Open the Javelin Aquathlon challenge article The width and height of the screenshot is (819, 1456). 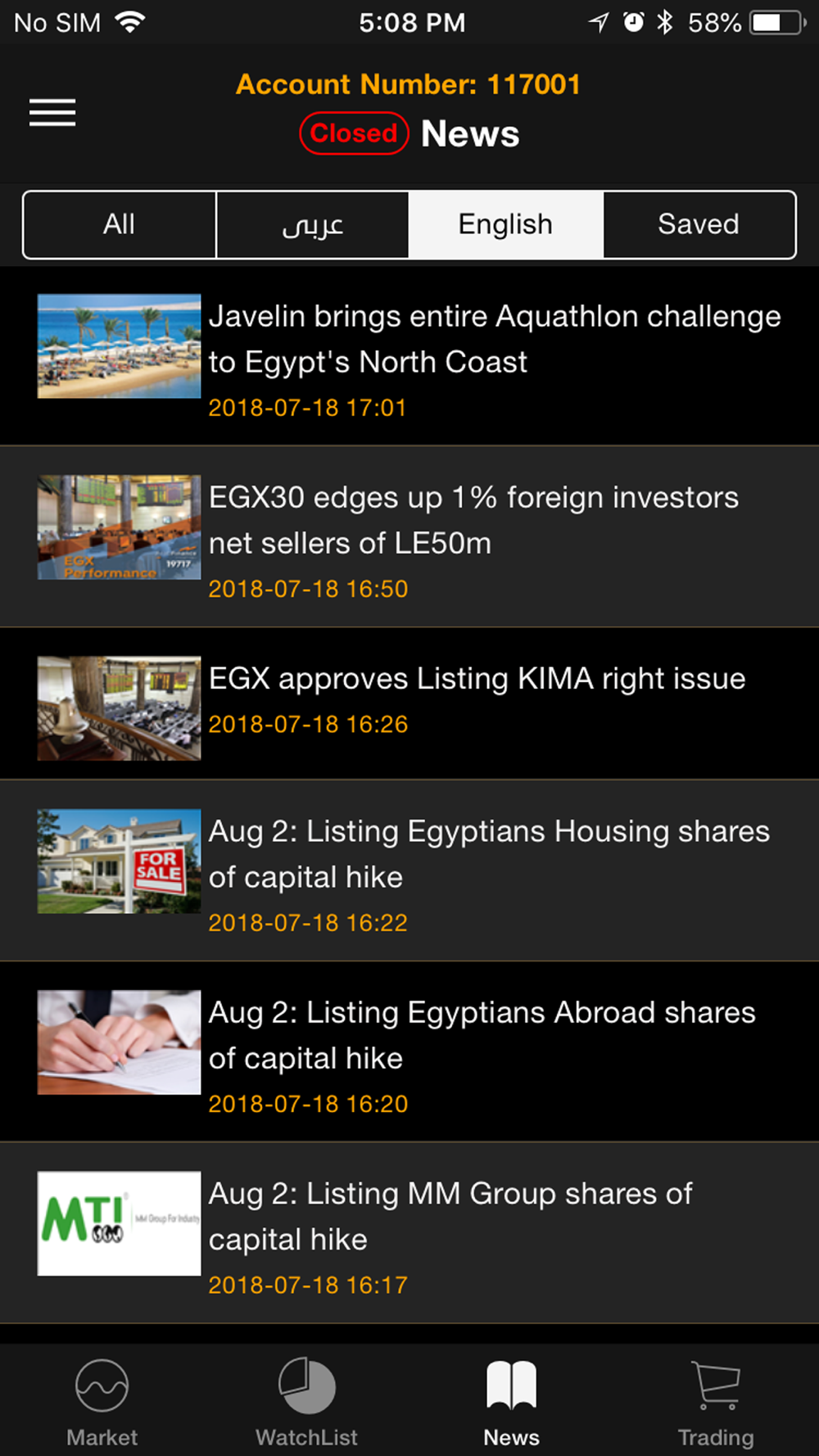coord(494,339)
